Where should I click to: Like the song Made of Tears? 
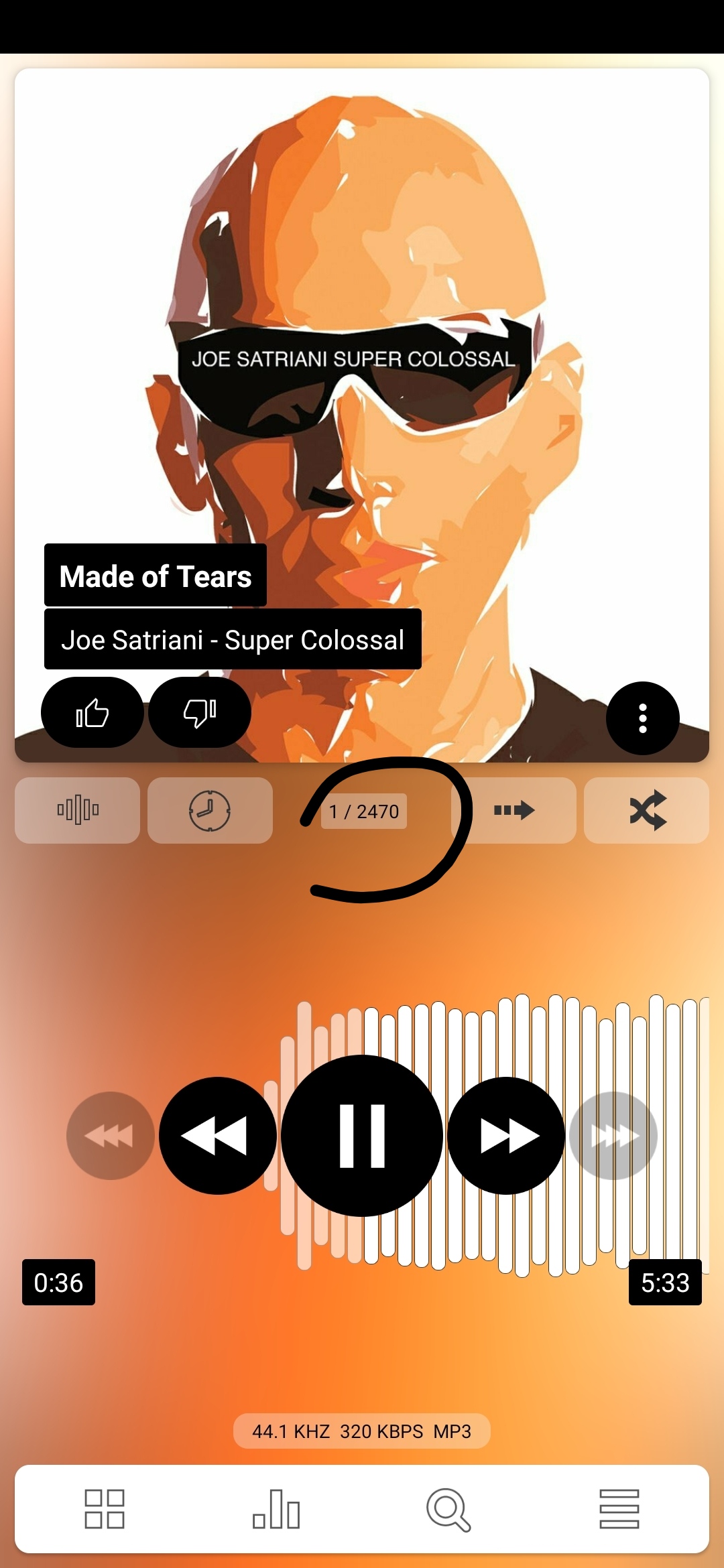pyautogui.click(x=92, y=712)
